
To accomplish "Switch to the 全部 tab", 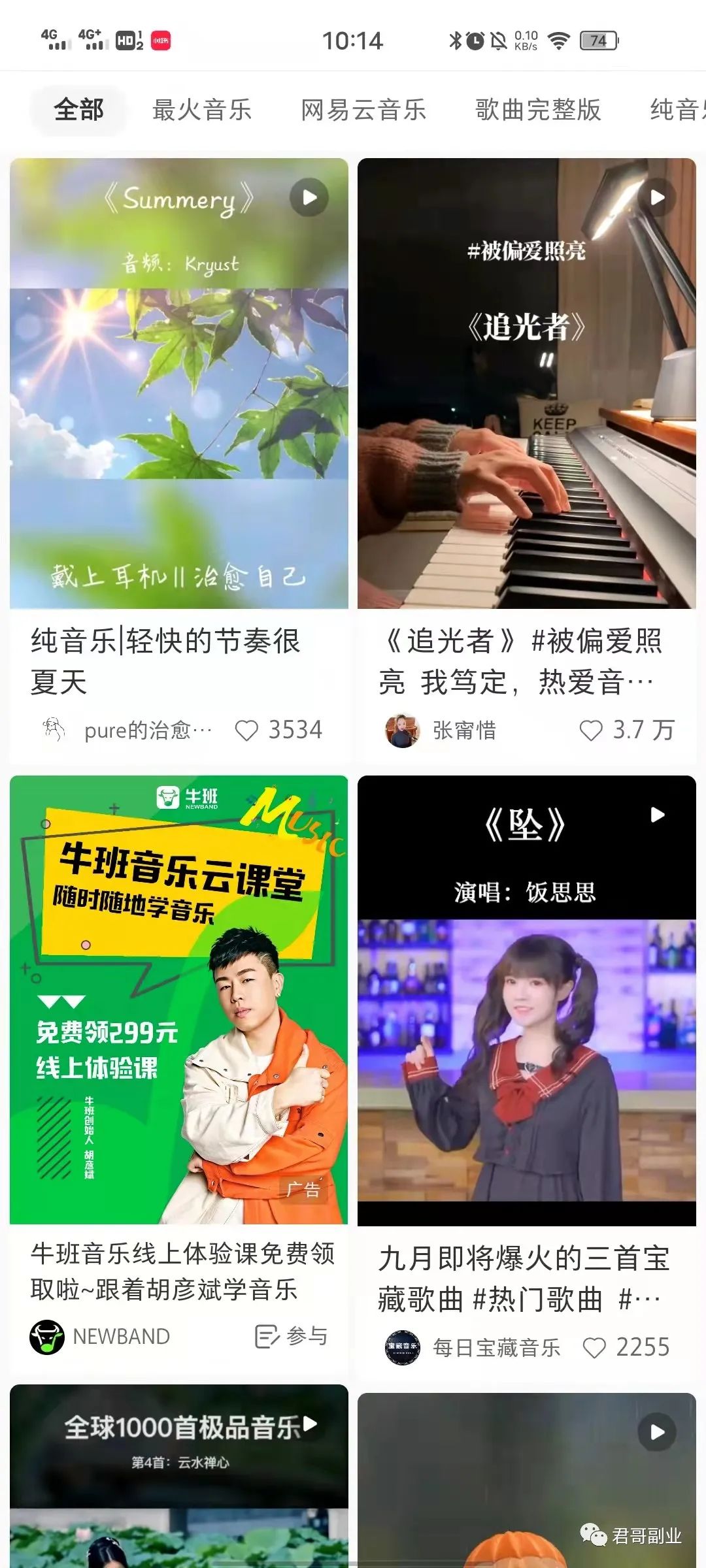I will [78, 110].
